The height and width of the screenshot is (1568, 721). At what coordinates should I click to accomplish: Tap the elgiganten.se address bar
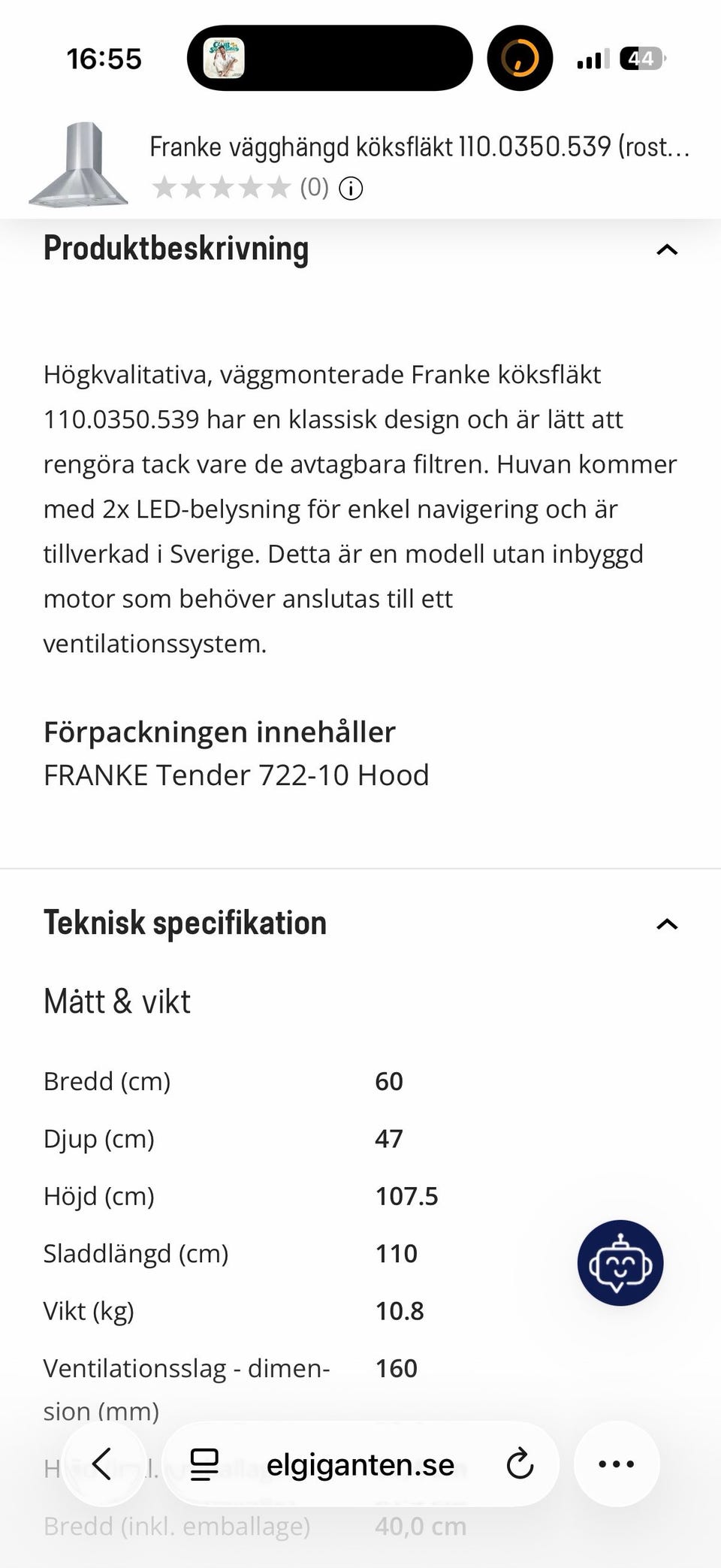[360, 1464]
